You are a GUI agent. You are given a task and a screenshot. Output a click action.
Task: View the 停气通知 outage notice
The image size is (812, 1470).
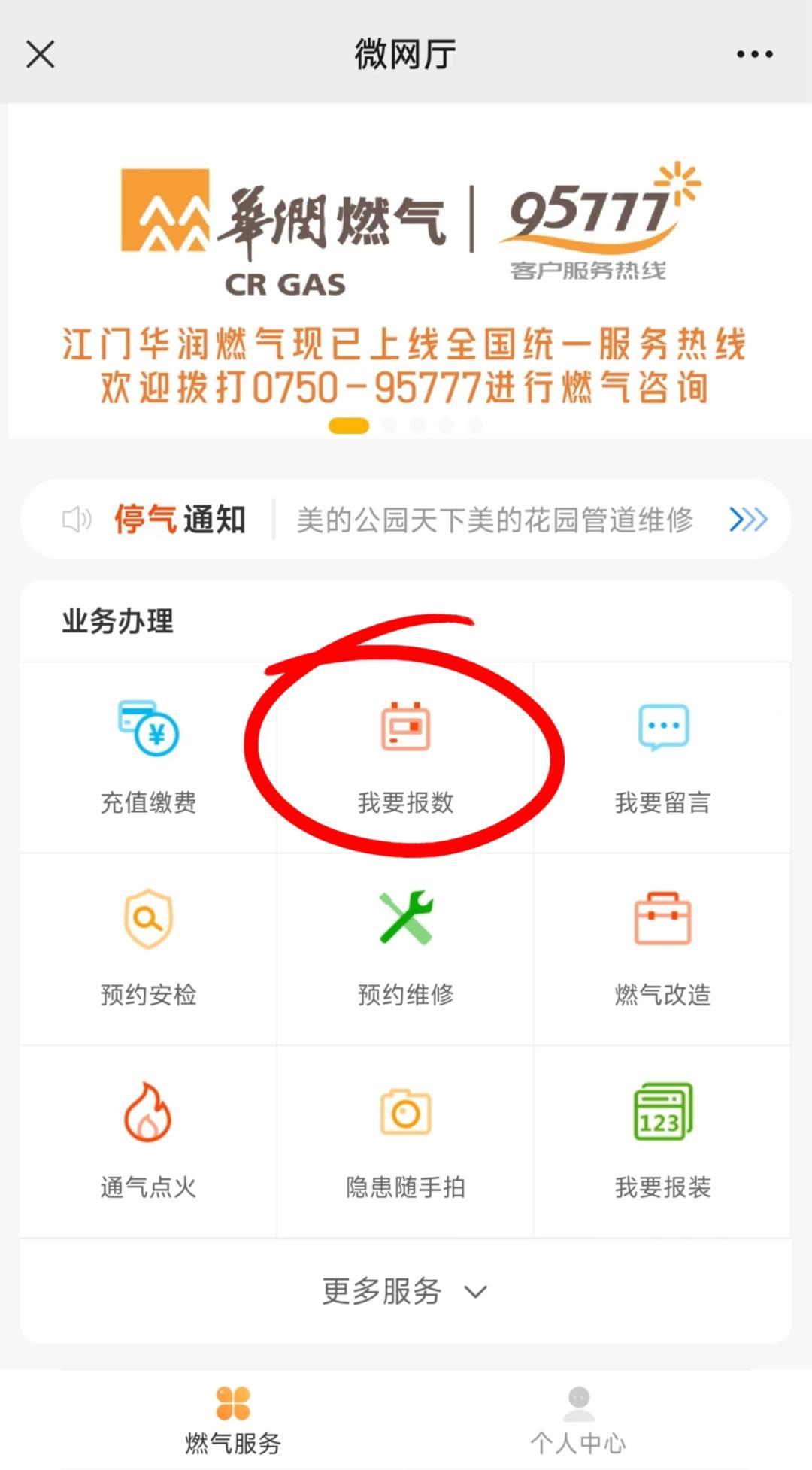pos(406,520)
